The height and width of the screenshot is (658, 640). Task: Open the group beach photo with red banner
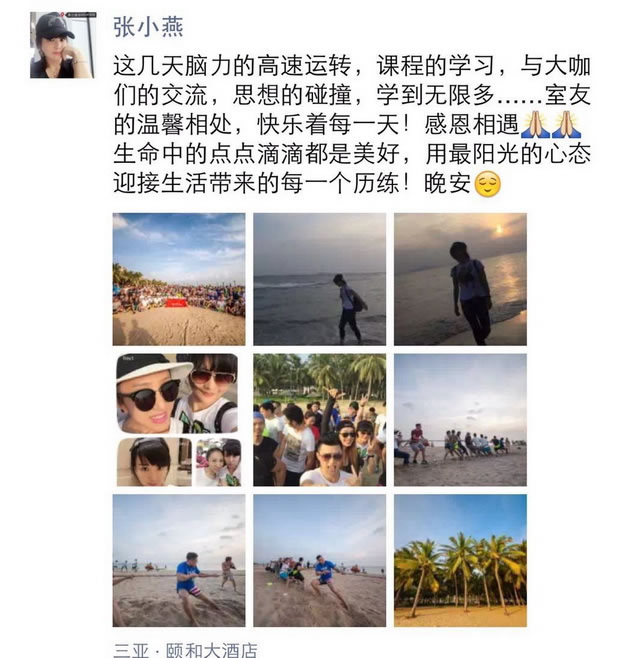178,279
